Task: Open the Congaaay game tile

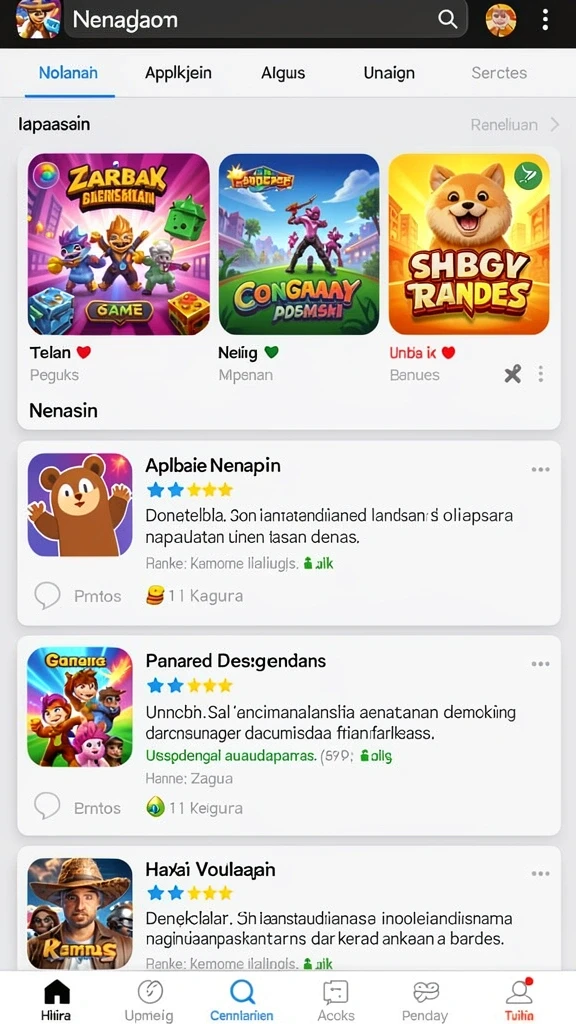Action: 298,244
